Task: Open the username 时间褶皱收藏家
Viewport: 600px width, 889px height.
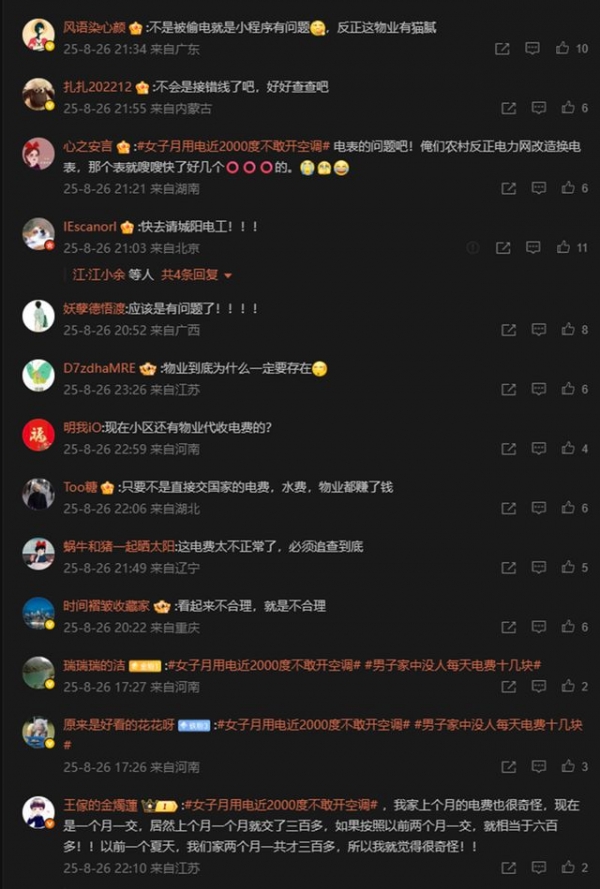Action: (106, 606)
